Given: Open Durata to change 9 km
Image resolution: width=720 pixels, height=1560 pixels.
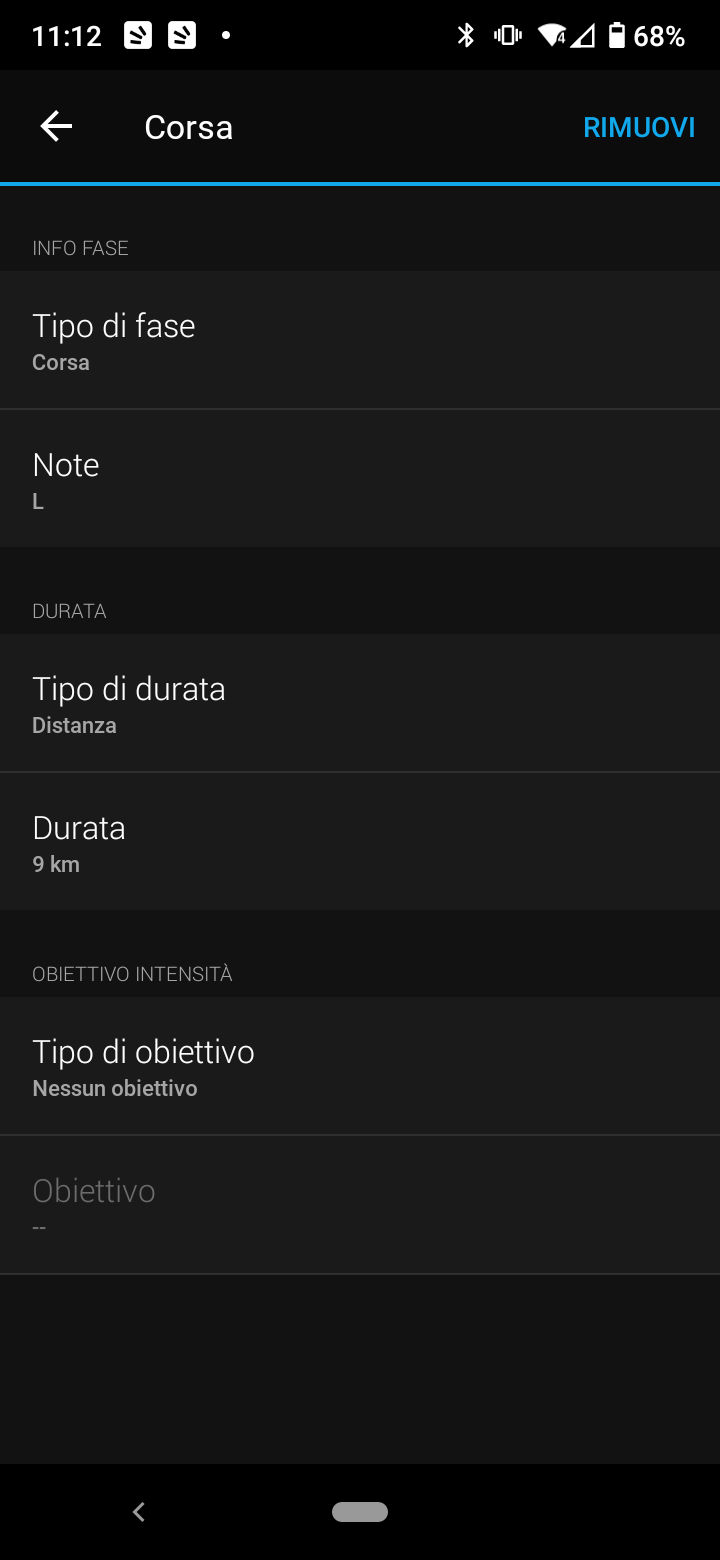Looking at the screenshot, I should [360, 842].
